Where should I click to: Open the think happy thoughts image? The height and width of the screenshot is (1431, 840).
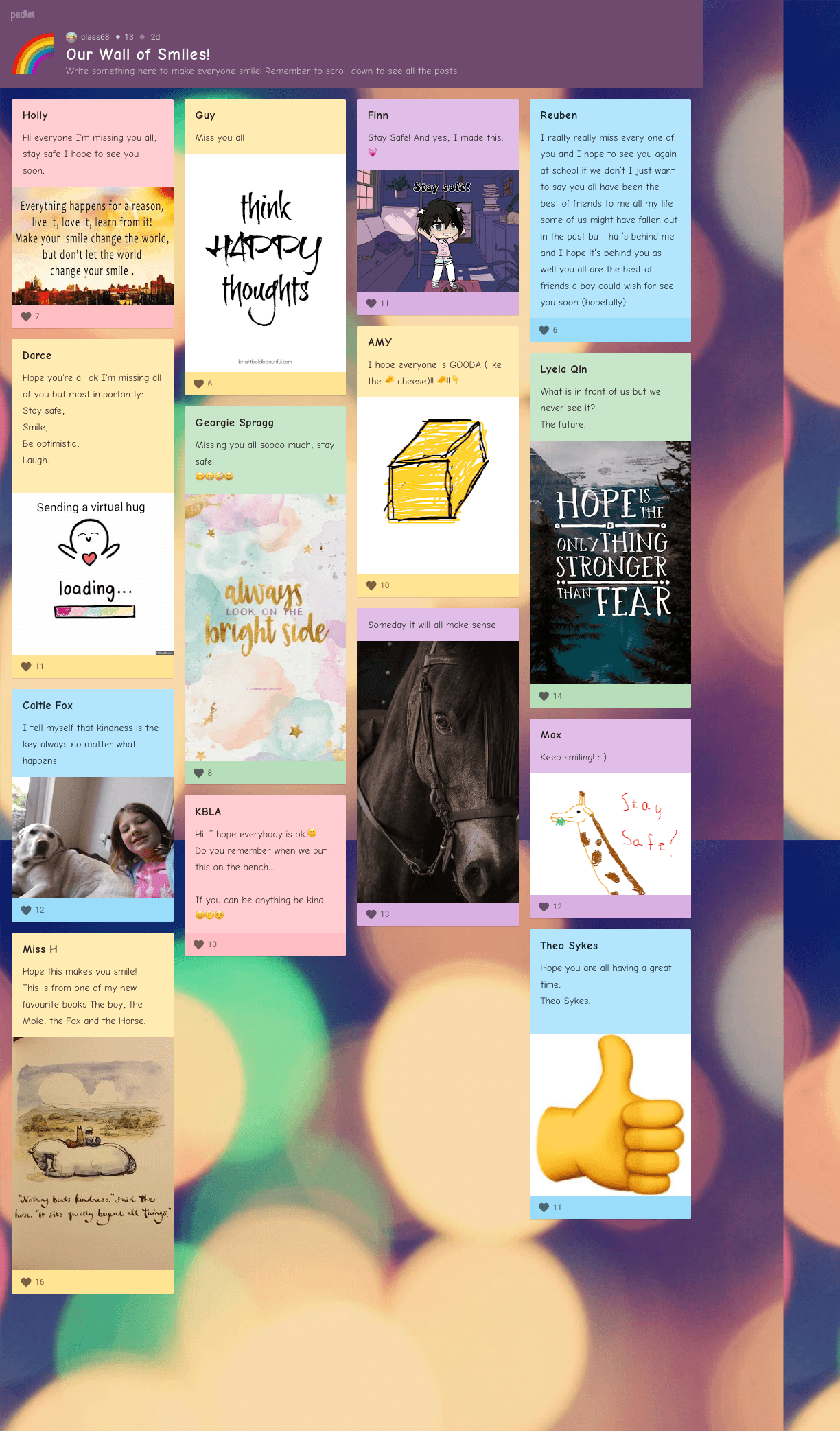pyautogui.click(x=265, y=263)
